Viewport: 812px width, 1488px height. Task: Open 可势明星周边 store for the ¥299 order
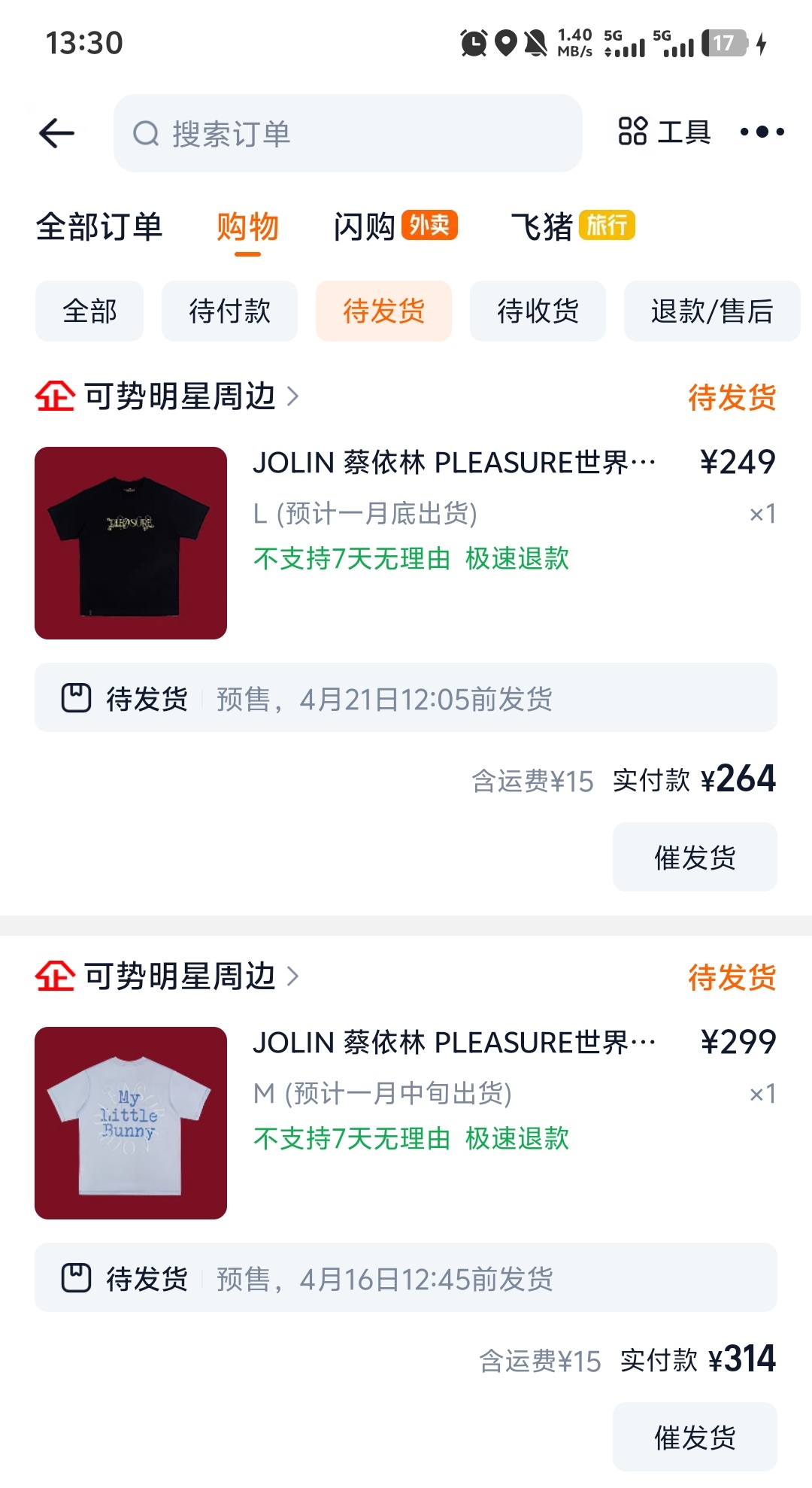(180, 976)
